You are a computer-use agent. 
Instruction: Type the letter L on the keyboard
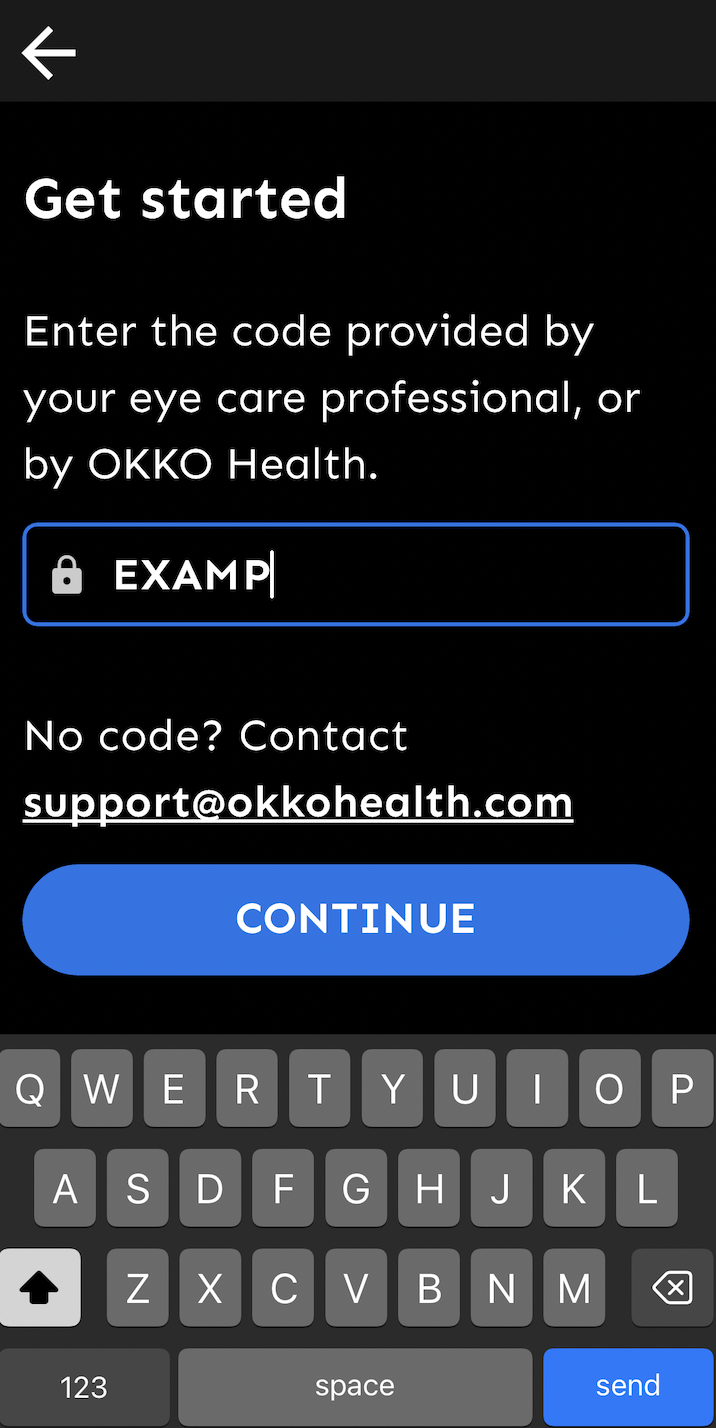coord(647,1189)
